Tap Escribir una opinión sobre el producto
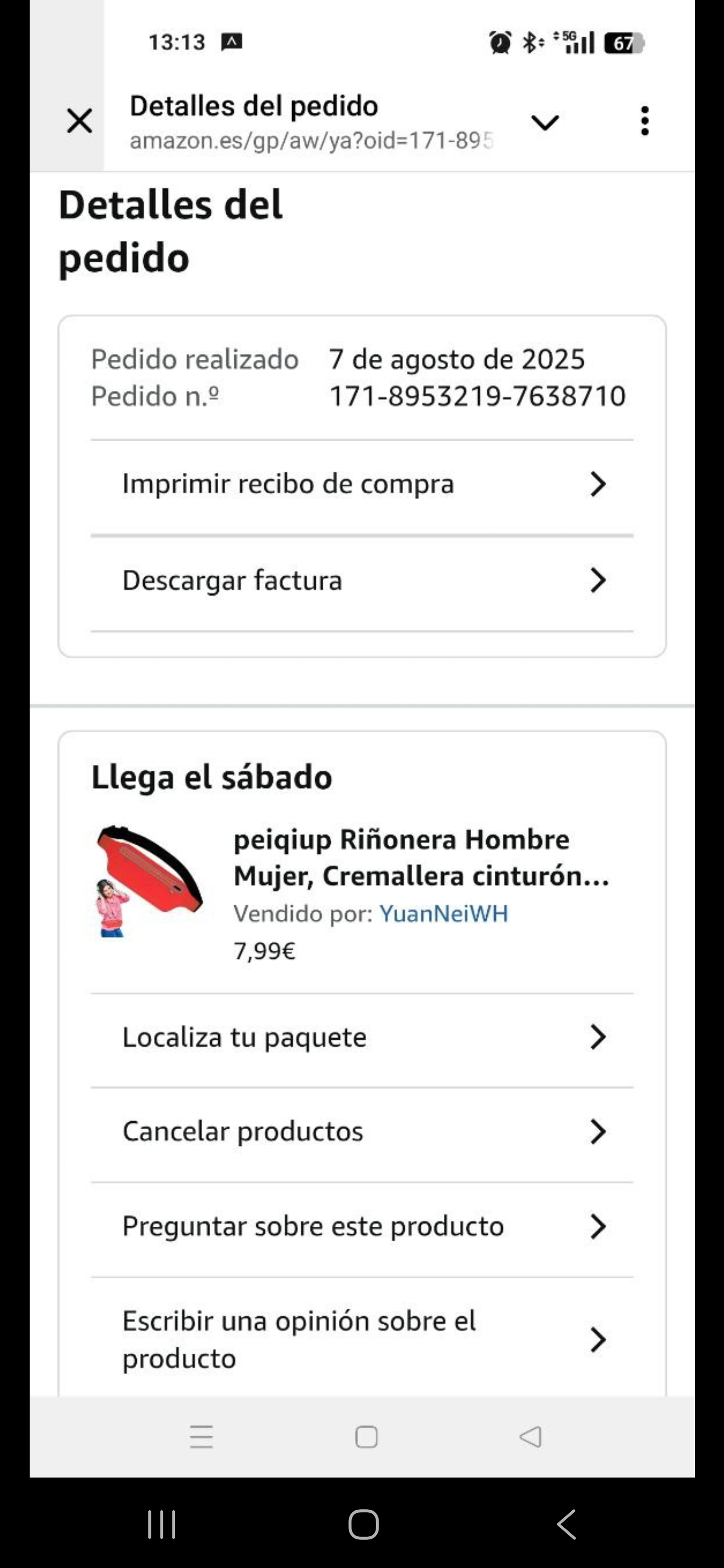The image size is (724, 1568). click(361, 1339)
